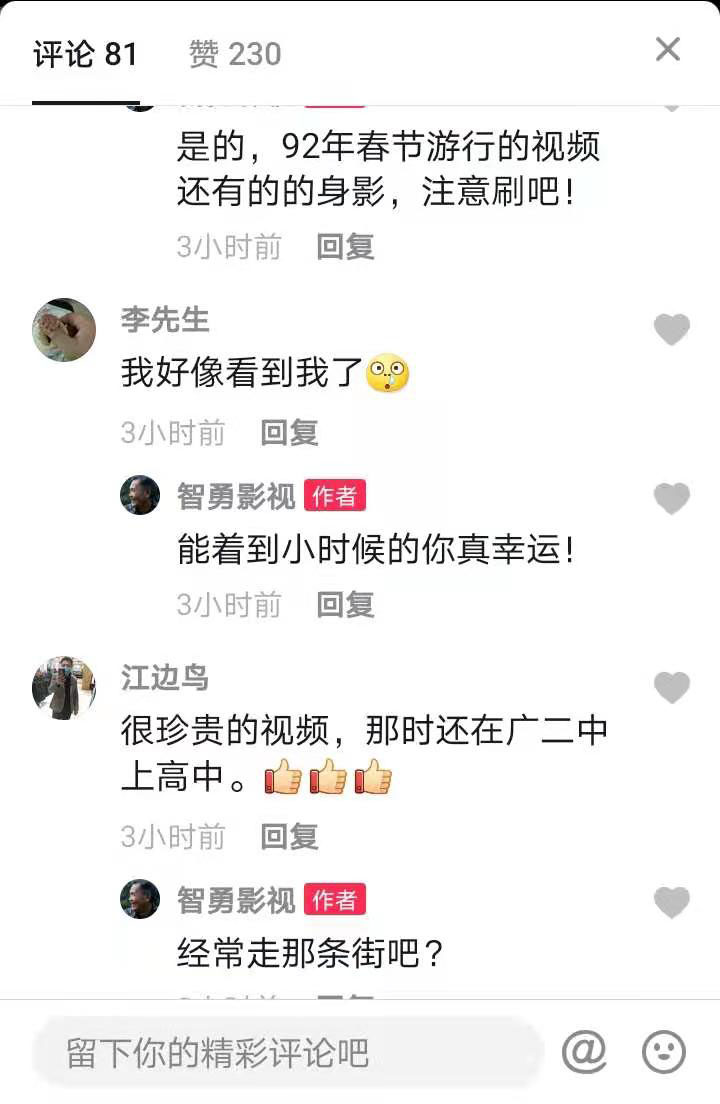Open the emoji picker

pos(663,1052)
